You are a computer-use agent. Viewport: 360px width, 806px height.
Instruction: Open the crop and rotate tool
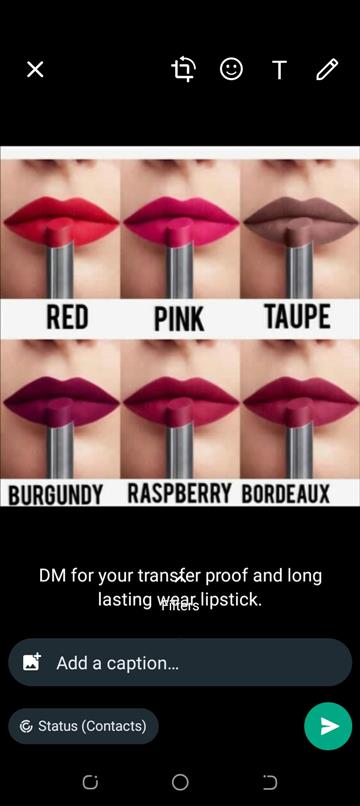coord(184,69)
